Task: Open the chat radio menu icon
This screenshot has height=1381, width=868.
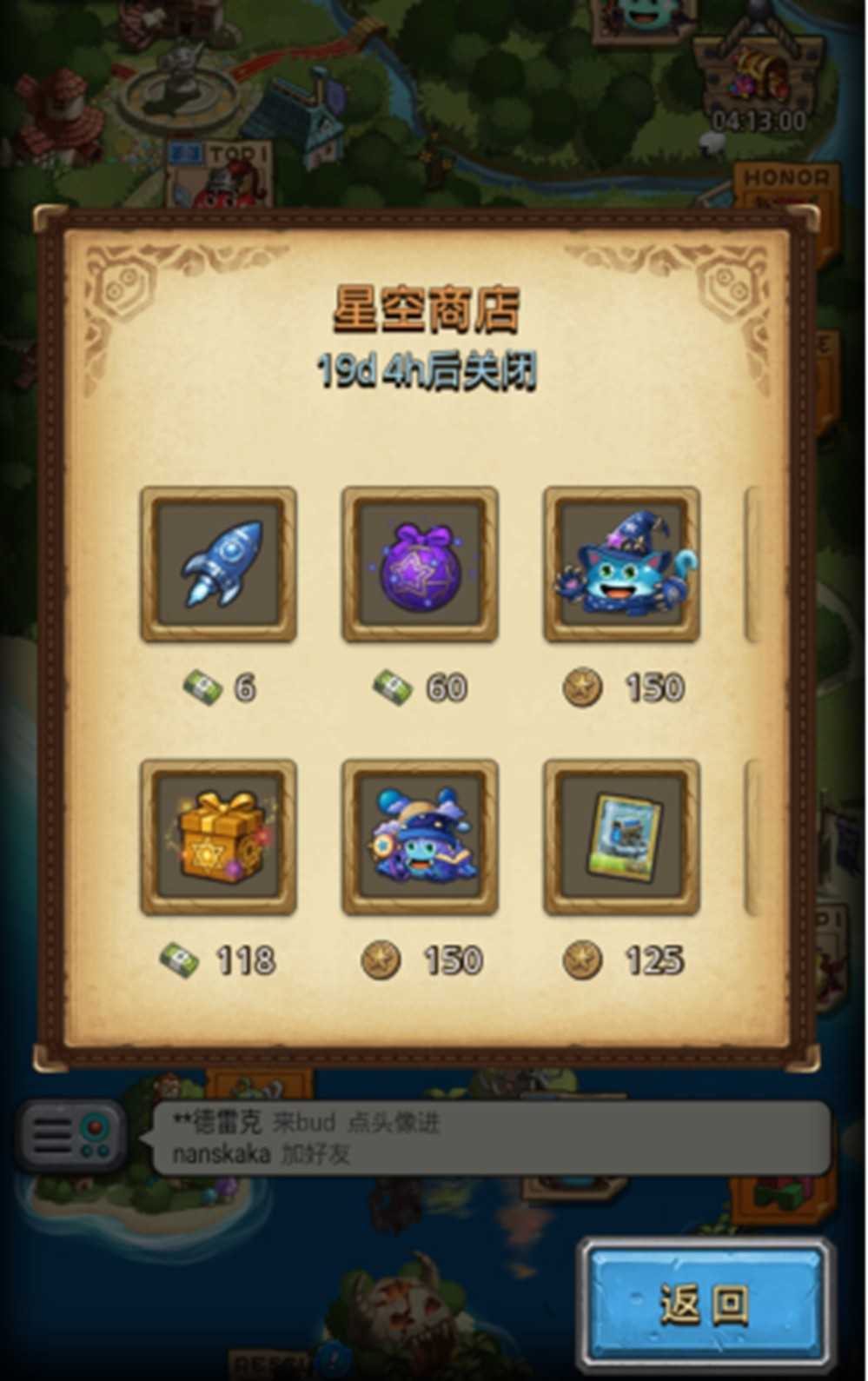Action: pyautogui.click(x=73, y=1136)
